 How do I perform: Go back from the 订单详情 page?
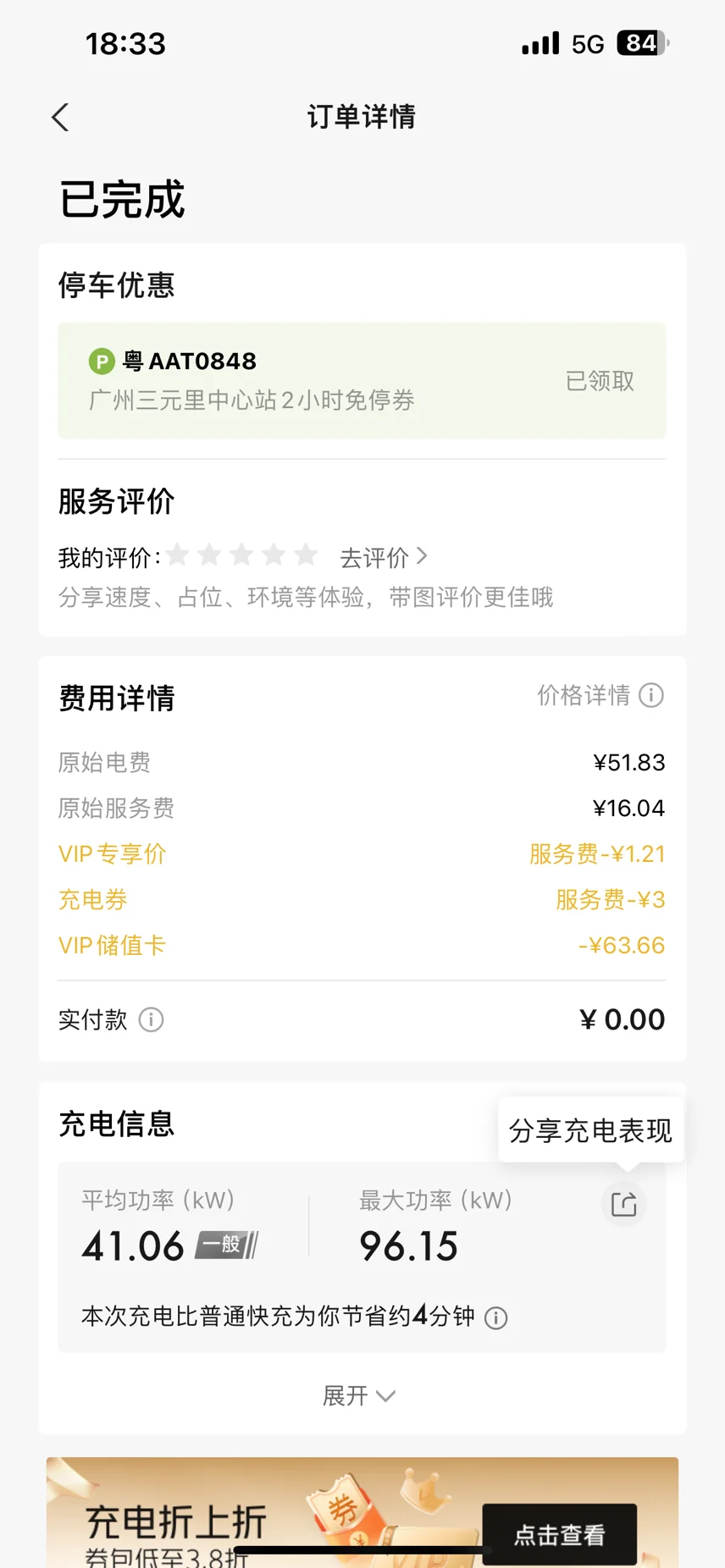pos(60,117)
